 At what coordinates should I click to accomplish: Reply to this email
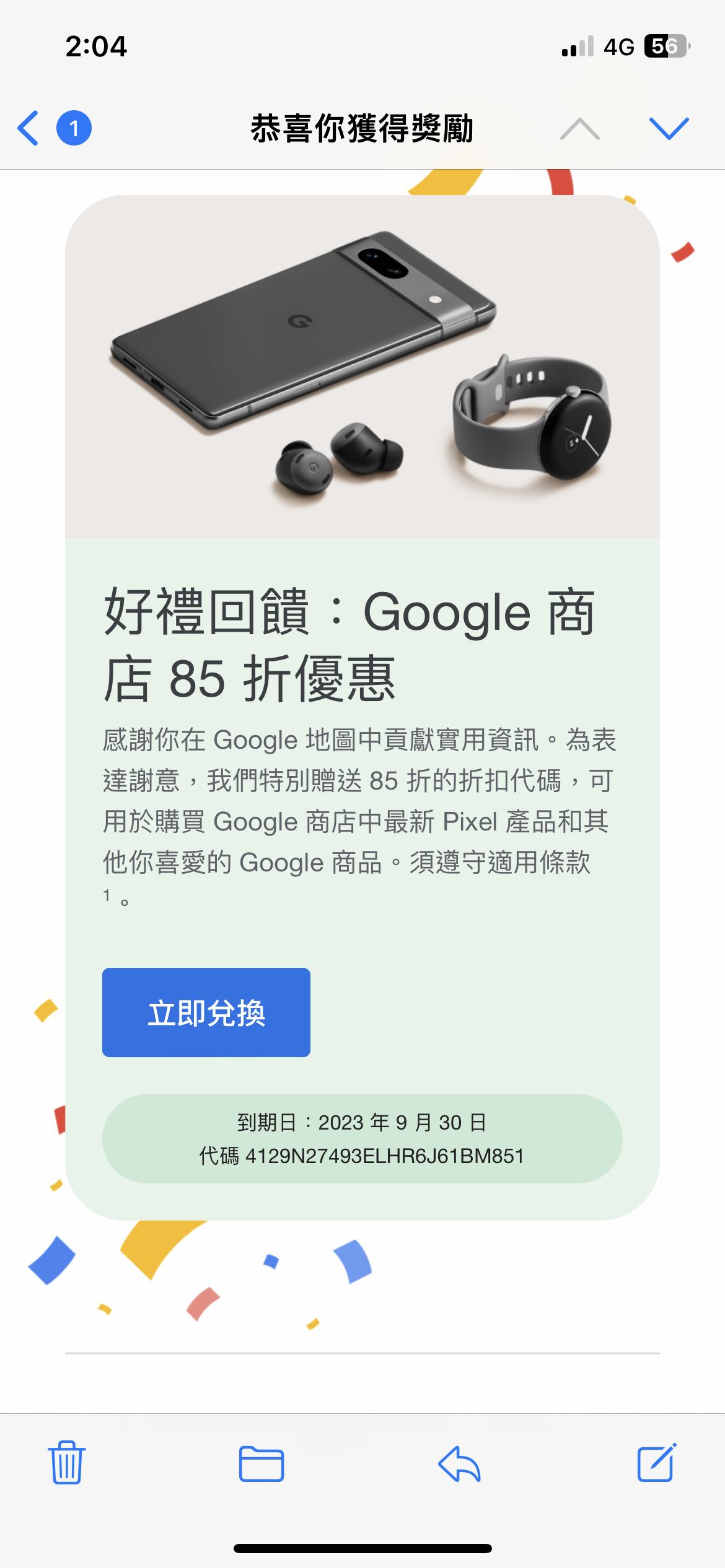tap(459, 1464)
